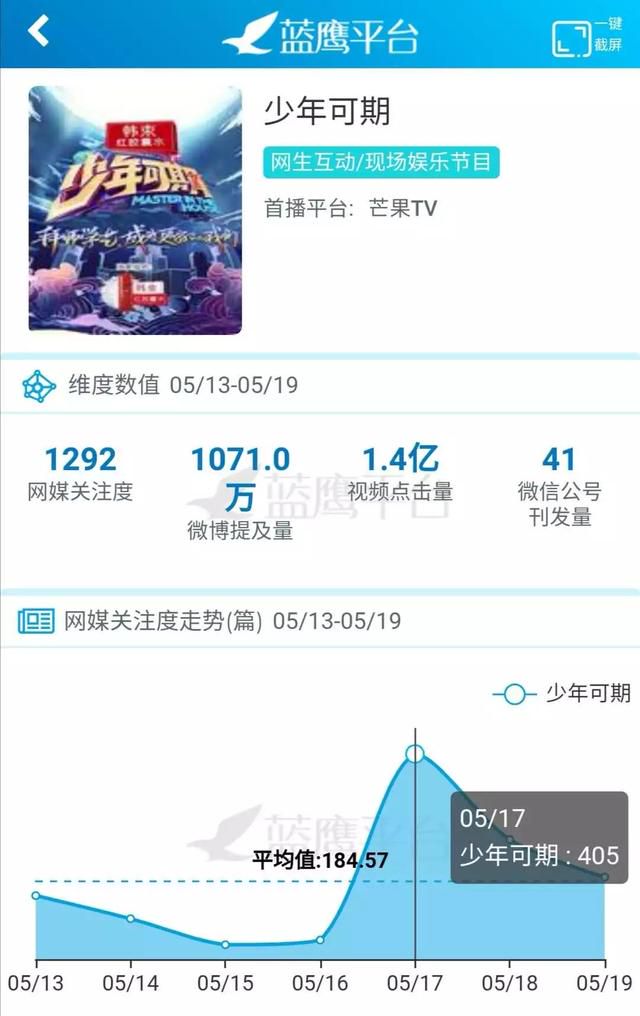The height and width of the screenshot is (1016, 640).
Task: Go back using the top-left arrow
Action: (38, 31)
